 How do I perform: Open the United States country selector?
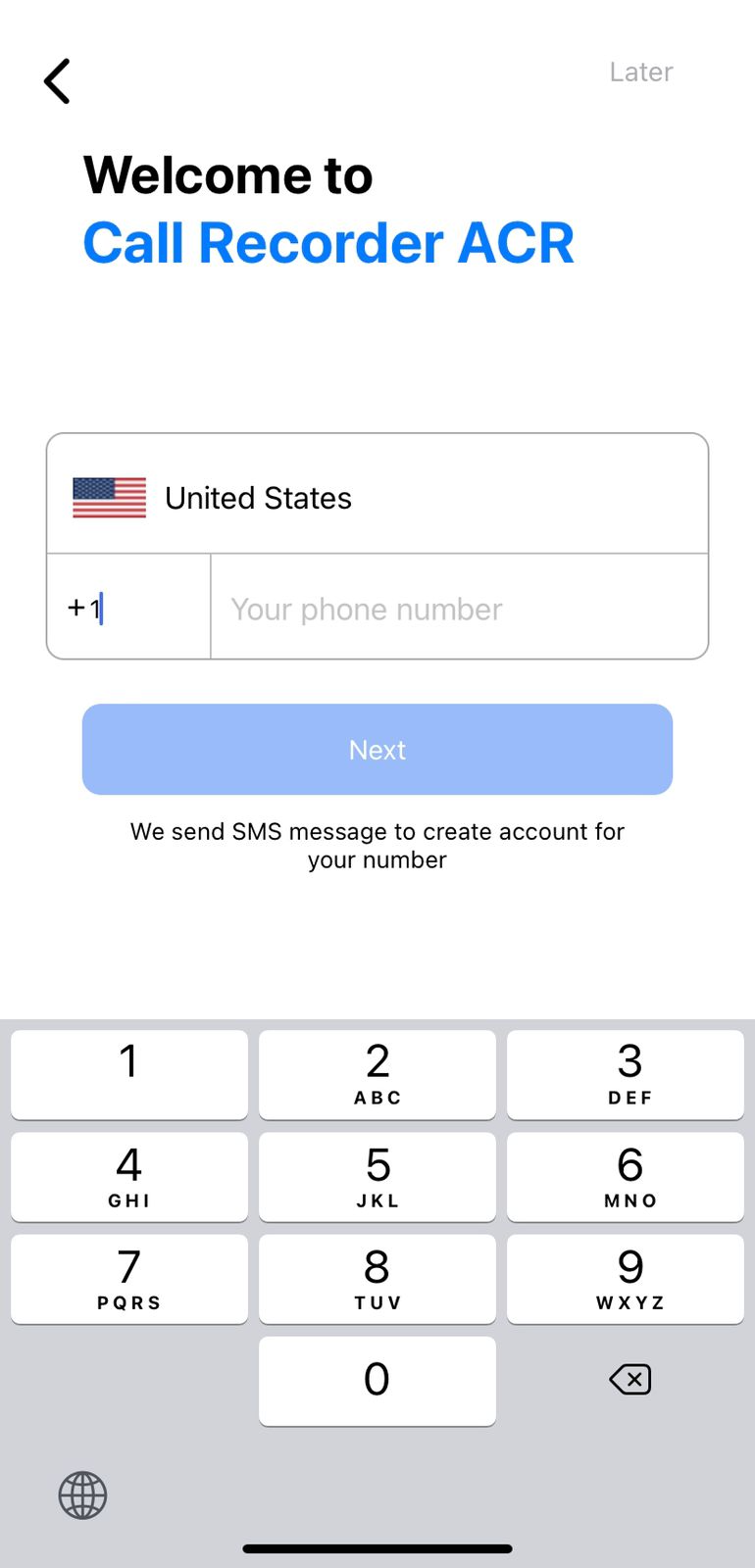point(377,494)
